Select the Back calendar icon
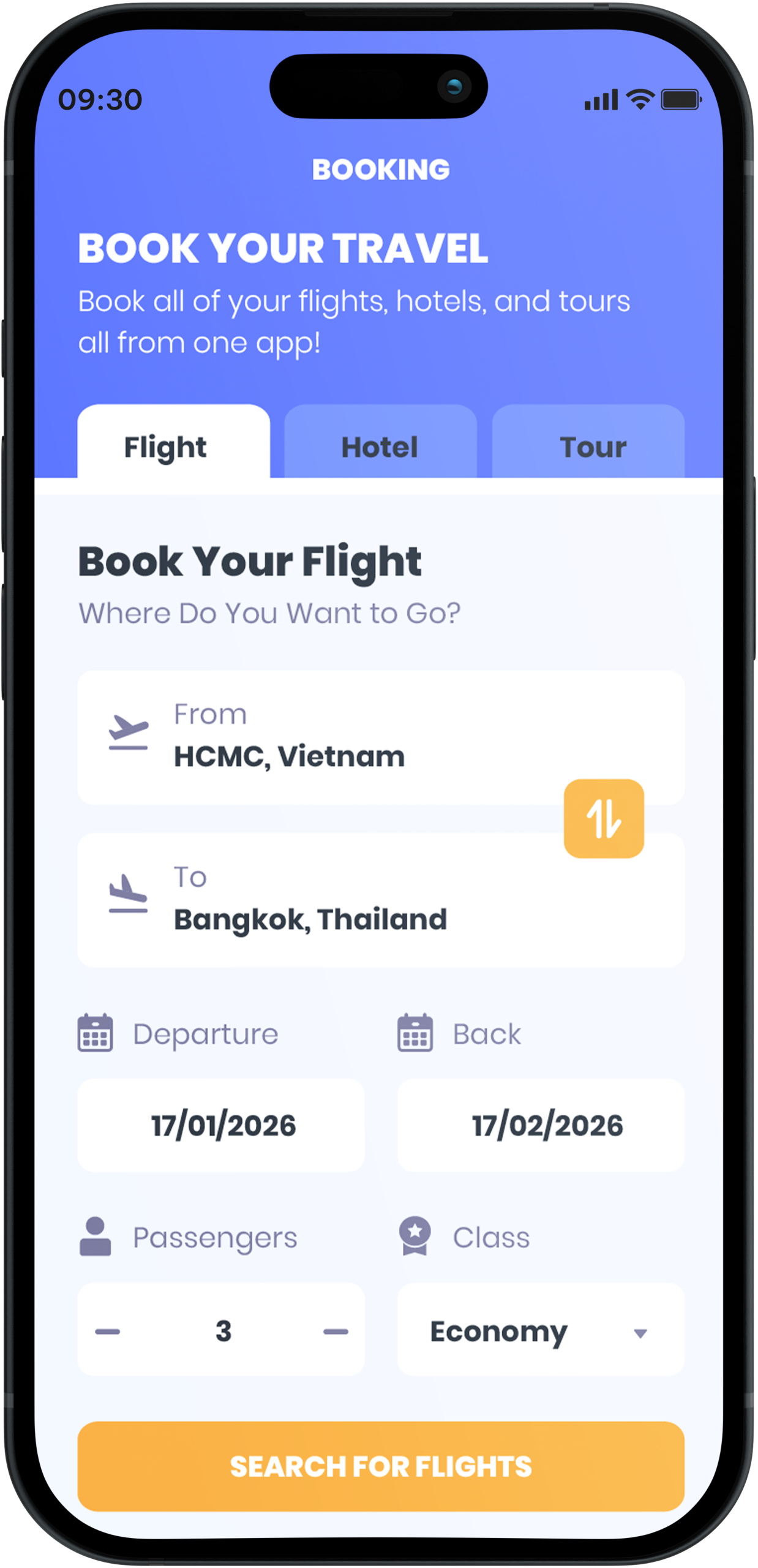 tap(416, 1033)
